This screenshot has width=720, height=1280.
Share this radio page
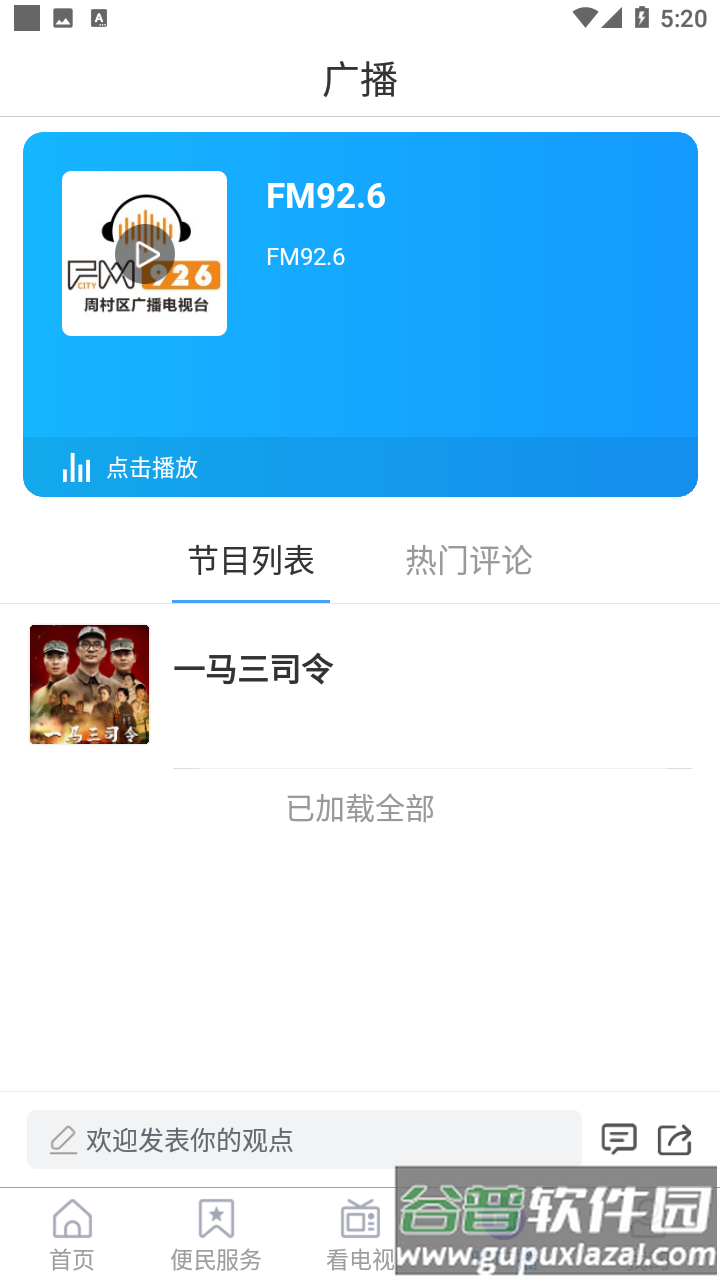675,1139
